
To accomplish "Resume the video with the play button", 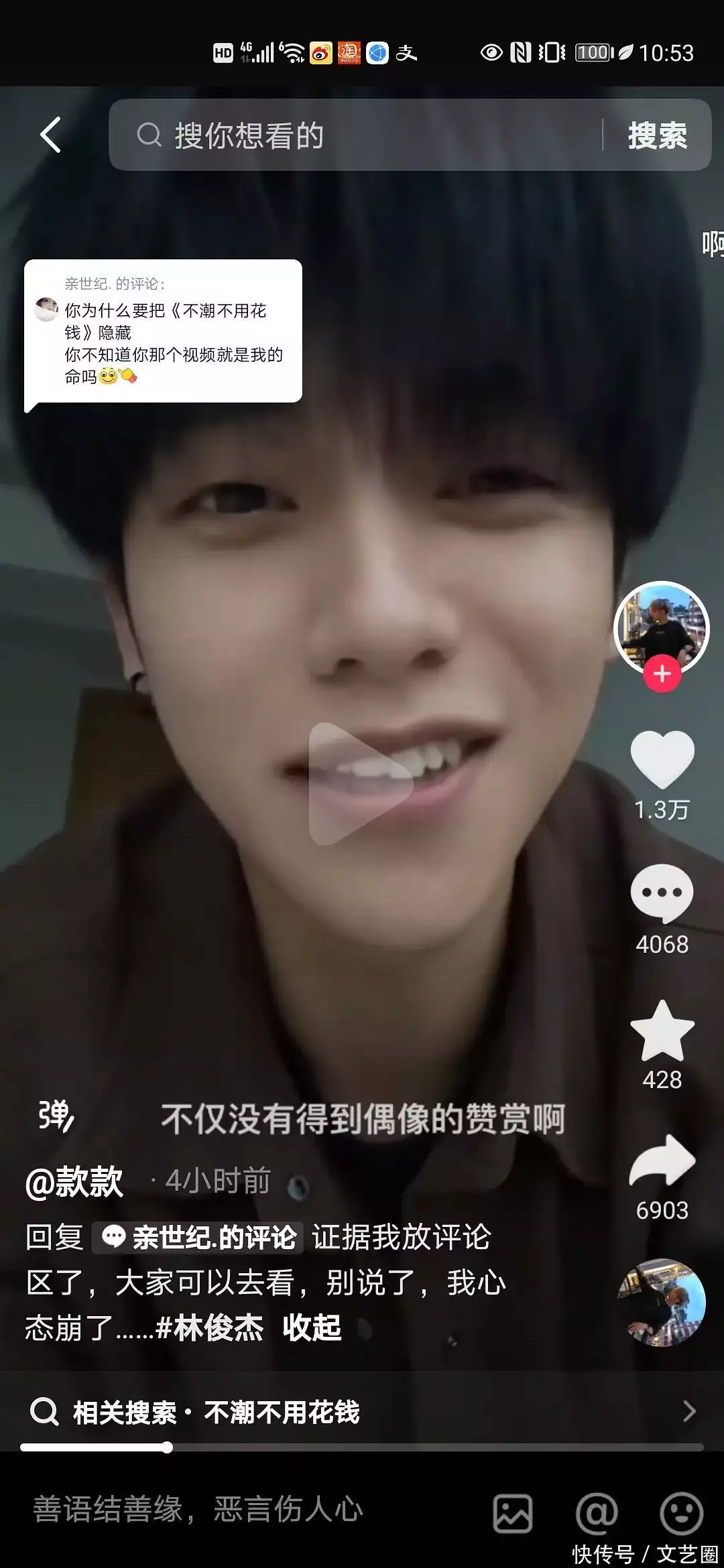I will [x=359, y=783].
